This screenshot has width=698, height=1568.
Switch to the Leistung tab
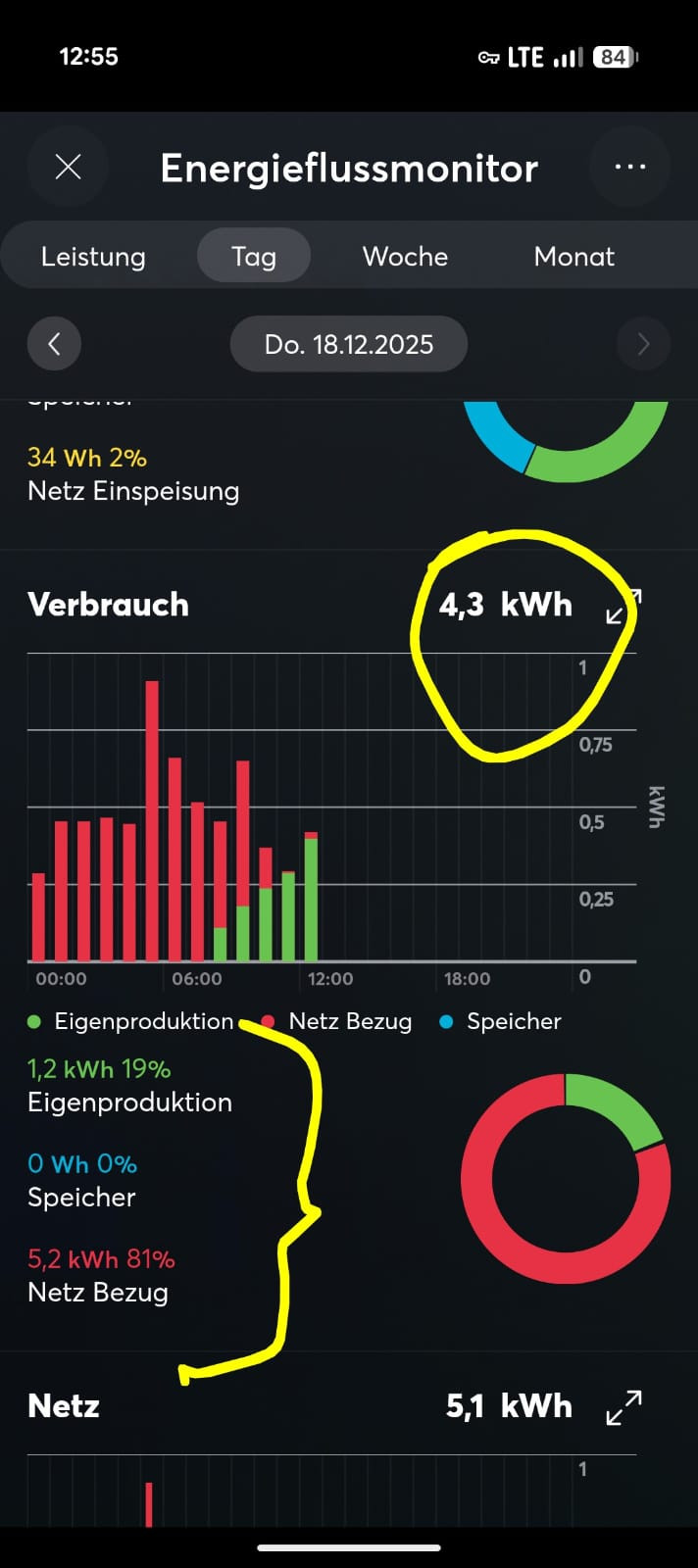pos(93,257)
